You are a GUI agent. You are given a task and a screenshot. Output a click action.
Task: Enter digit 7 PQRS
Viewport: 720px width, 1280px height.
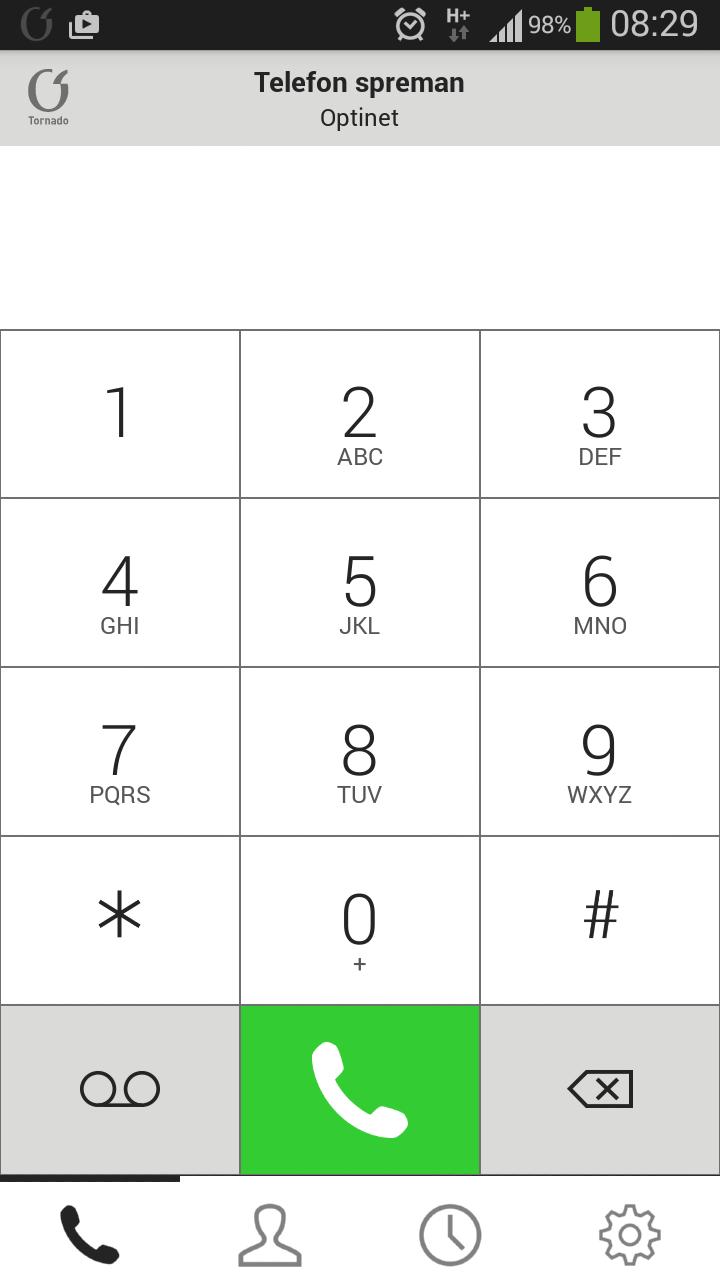tap(120, 752)
